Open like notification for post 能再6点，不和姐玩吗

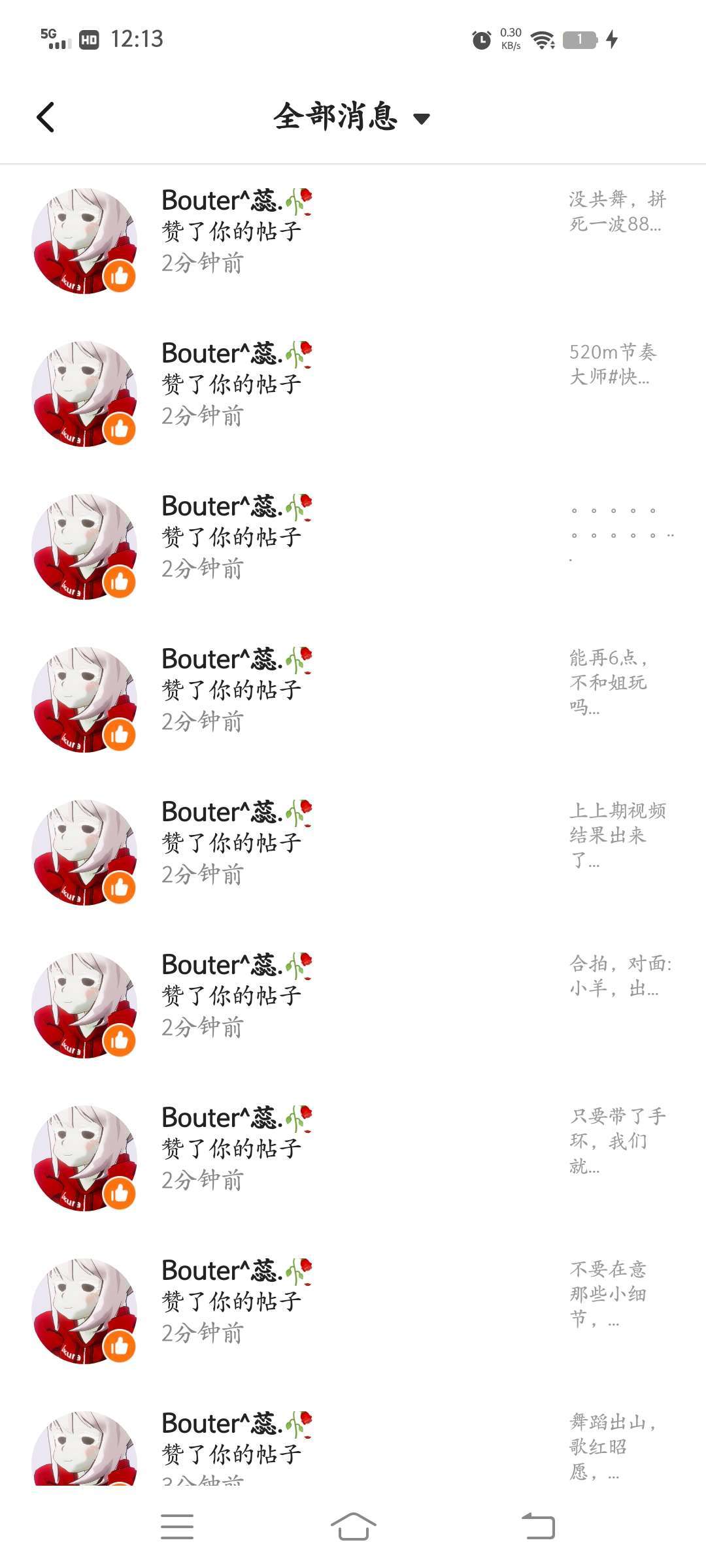pyautogui.click(x=353, y=691)
